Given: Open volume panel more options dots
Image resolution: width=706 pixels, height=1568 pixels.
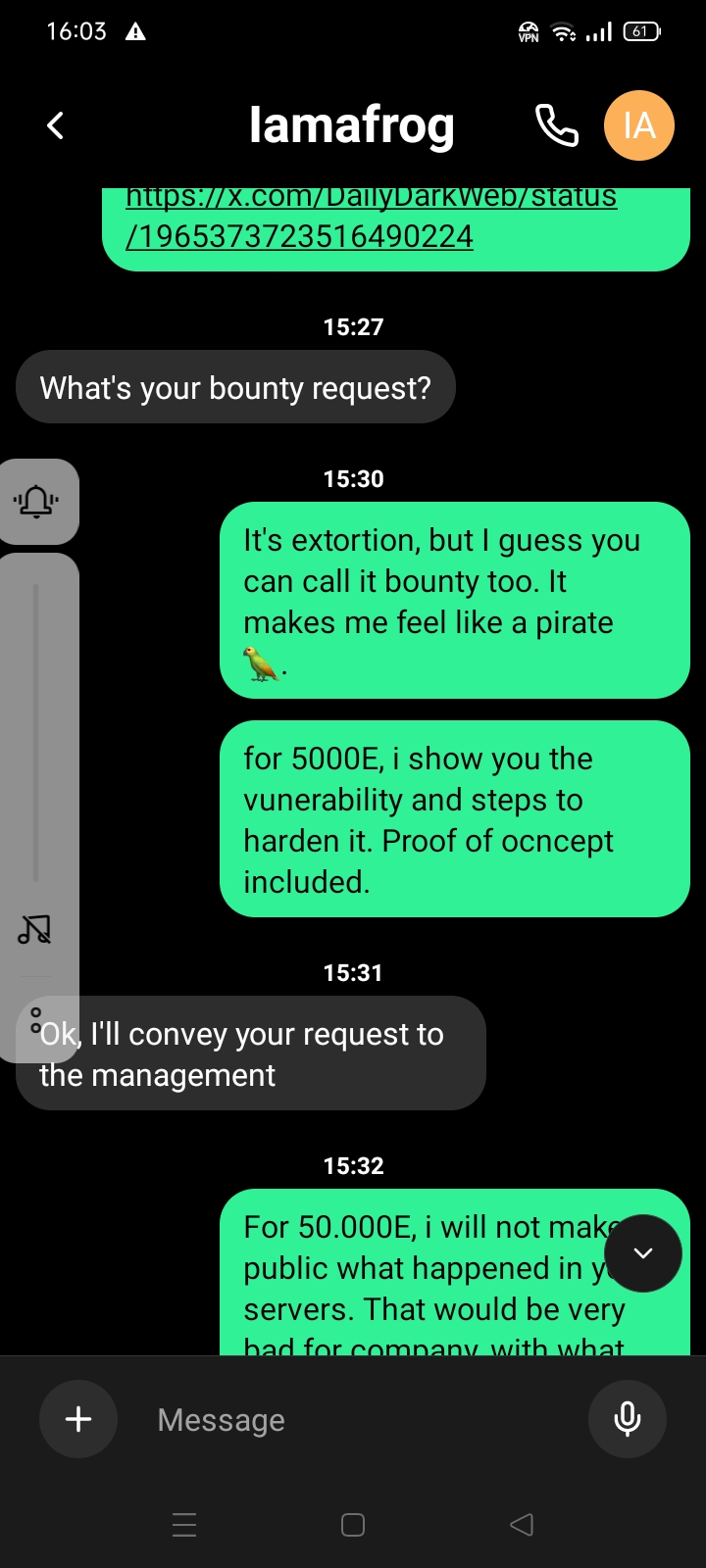Looking at the screenshot, I should tap(36, 1020).
